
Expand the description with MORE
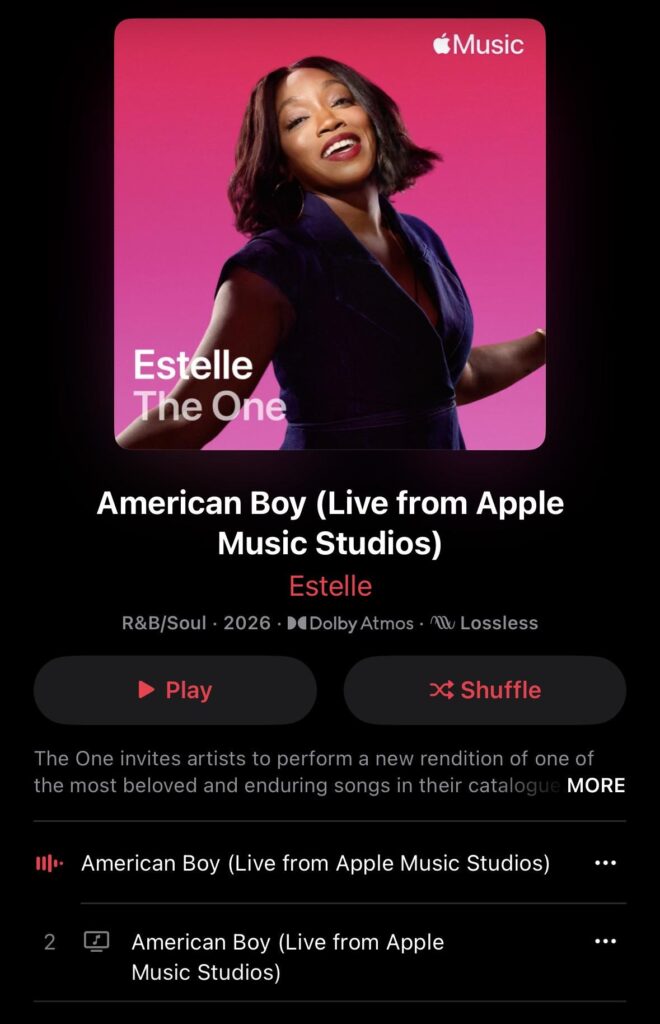tap(596, 785)
